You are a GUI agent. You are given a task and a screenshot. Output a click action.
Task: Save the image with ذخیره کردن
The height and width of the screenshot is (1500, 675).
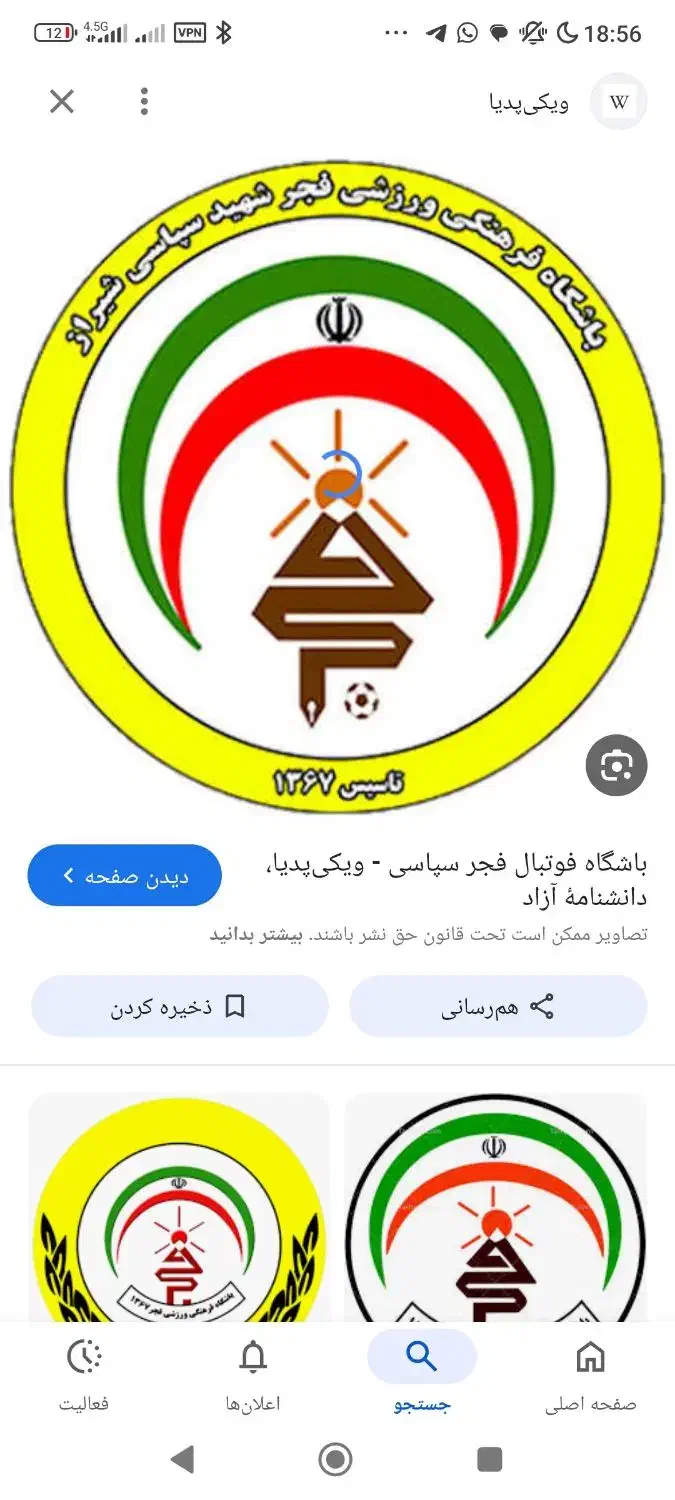point(180,1006)
